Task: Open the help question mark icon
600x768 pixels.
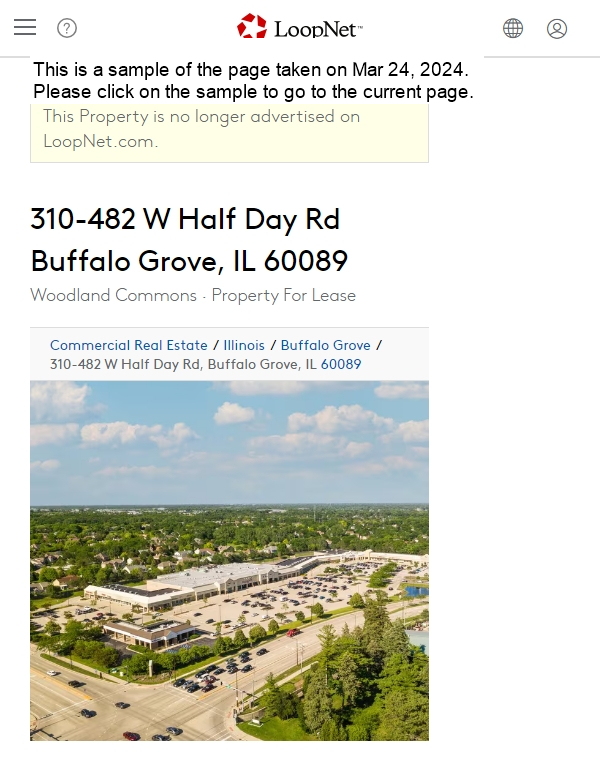Action: click(67, 28)
